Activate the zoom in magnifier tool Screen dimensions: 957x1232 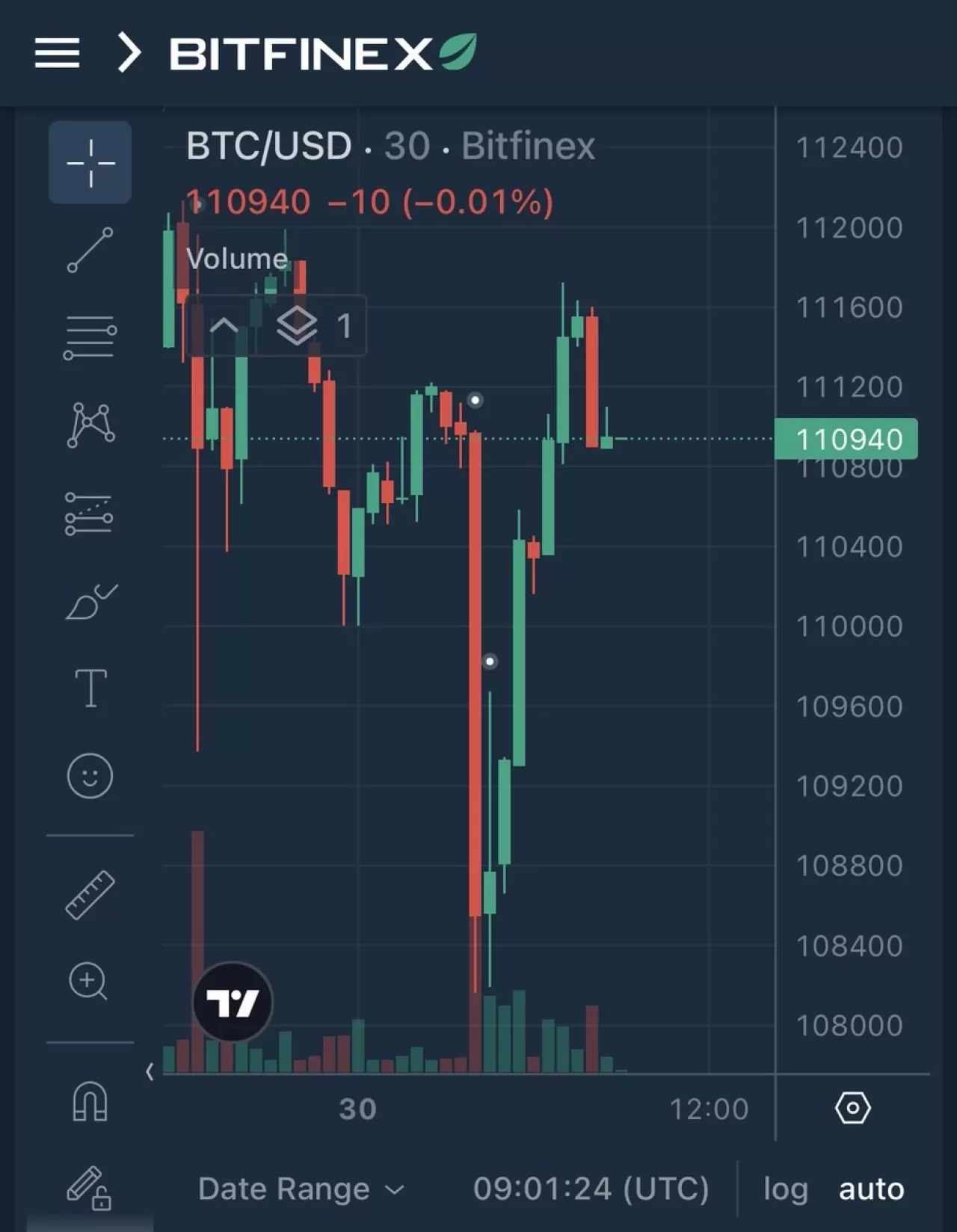[x=89, y=981]
